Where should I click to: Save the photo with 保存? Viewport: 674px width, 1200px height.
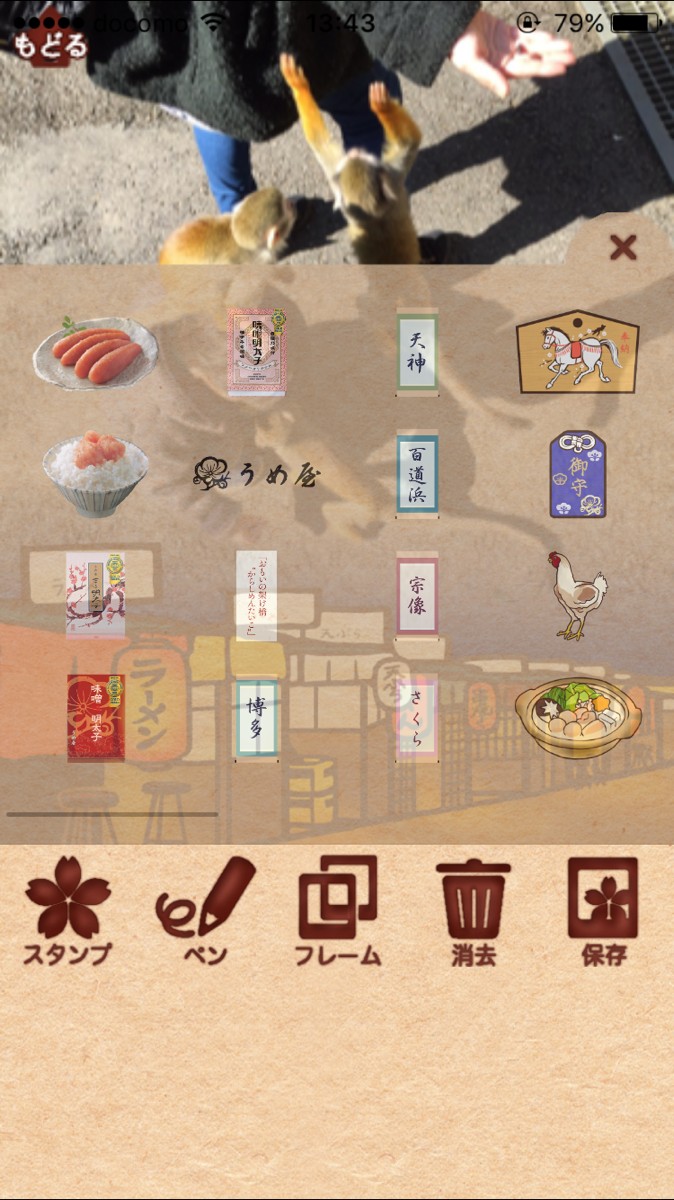coord(603,911)
